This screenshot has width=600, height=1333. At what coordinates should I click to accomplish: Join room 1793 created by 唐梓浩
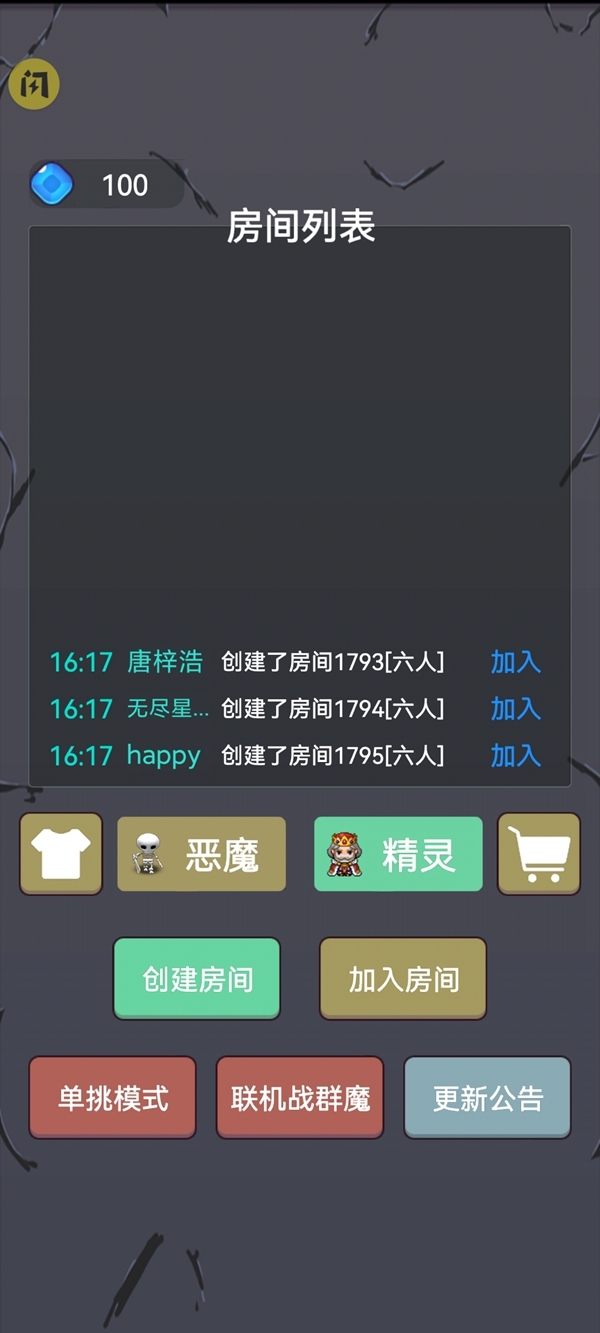[515, 662]
